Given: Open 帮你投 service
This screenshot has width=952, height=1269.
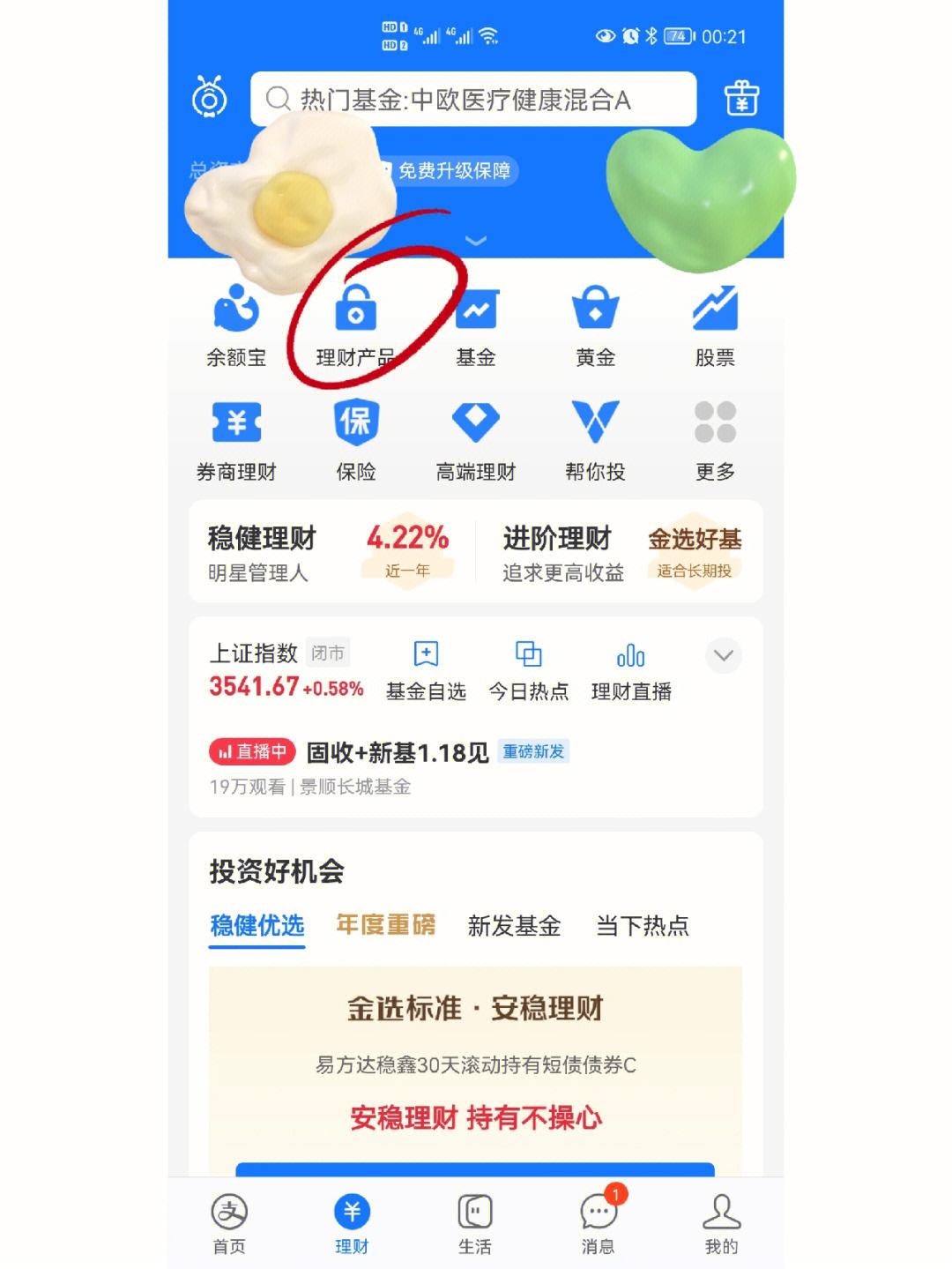Looking at the screenshot, I should click(595, 440).
